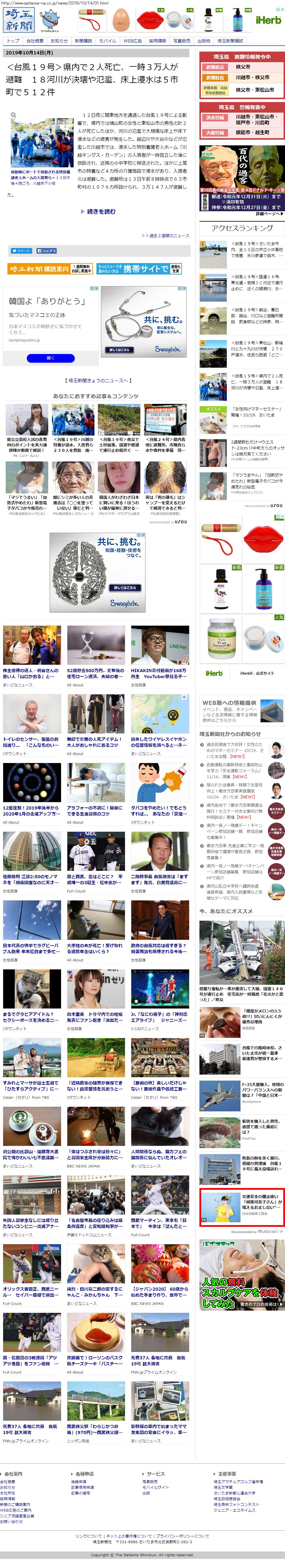Viewport: 285px width, 1568px height.
Task: Tap the blue 開く button in the ad
Action: point(50,358)
